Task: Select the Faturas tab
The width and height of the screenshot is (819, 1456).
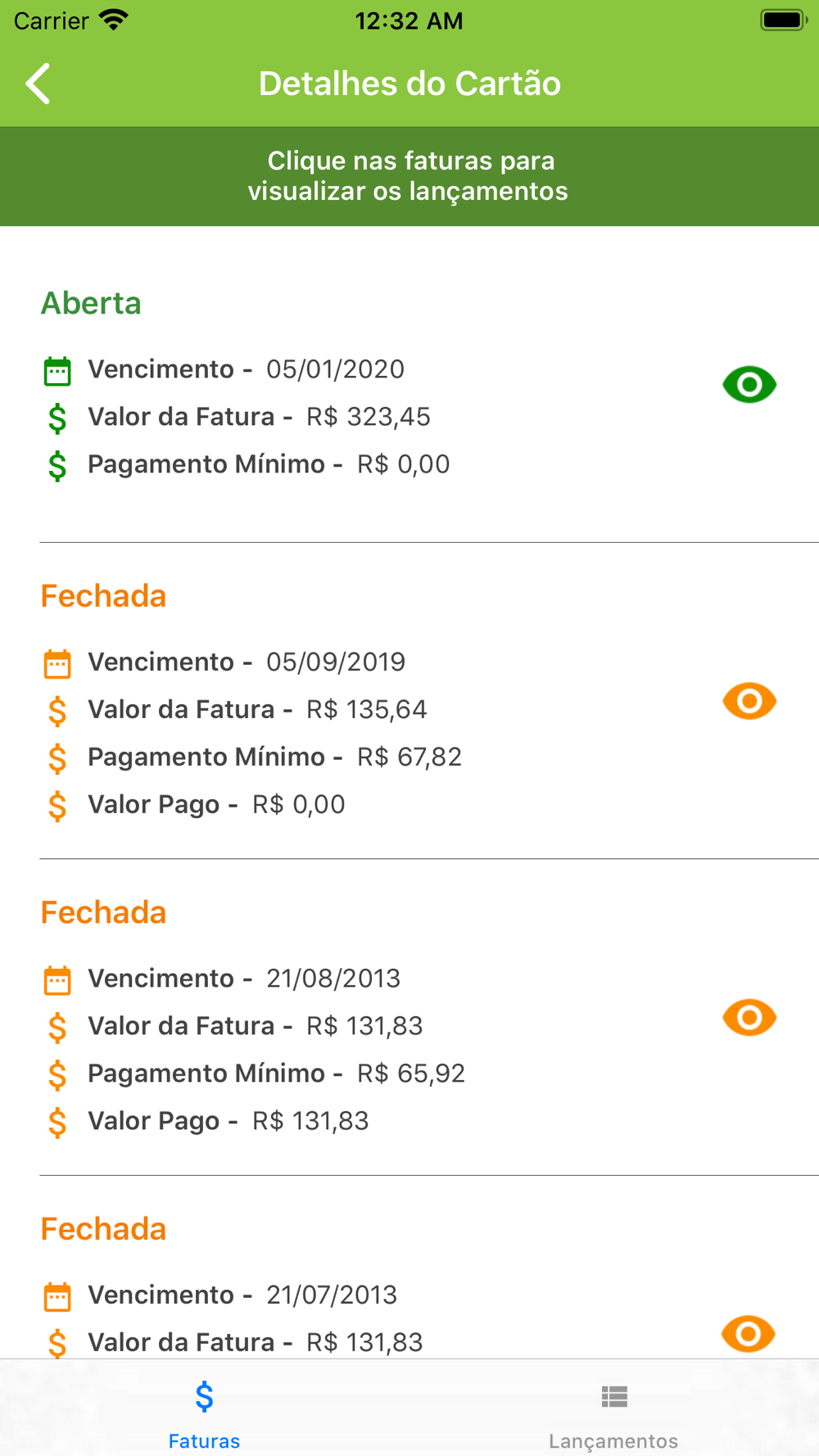Action: tap(205, 1415)
